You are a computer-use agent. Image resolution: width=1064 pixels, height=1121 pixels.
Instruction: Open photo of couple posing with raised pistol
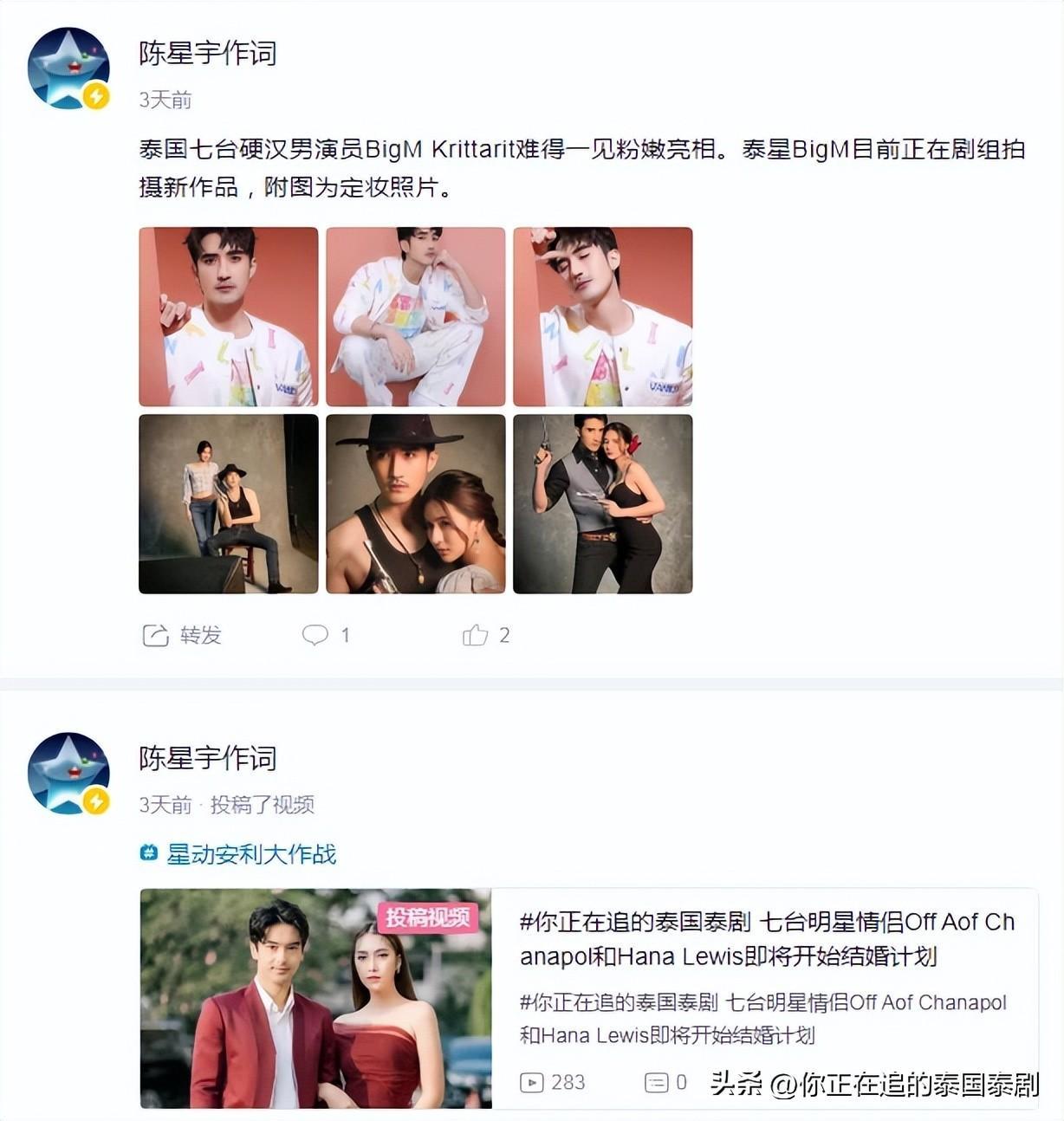602,503
